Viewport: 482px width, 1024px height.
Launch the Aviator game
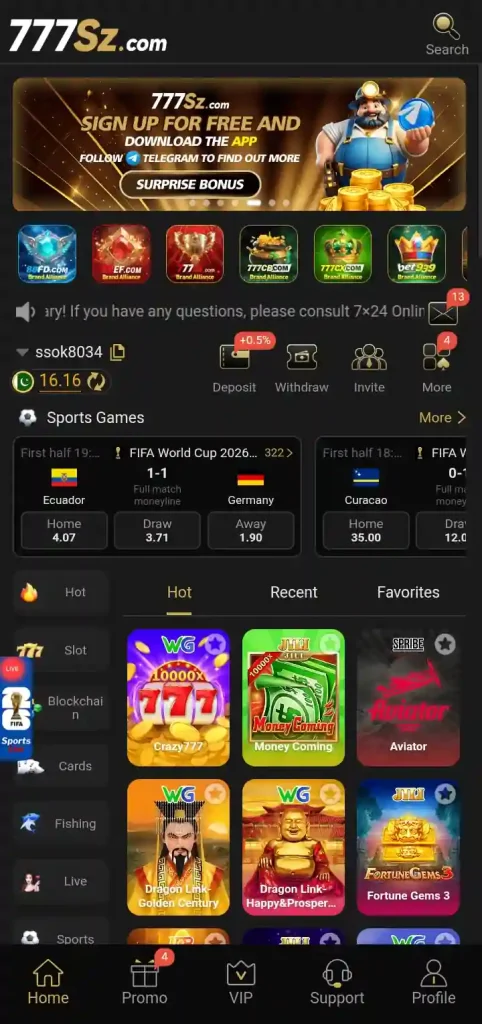(408, 697)
